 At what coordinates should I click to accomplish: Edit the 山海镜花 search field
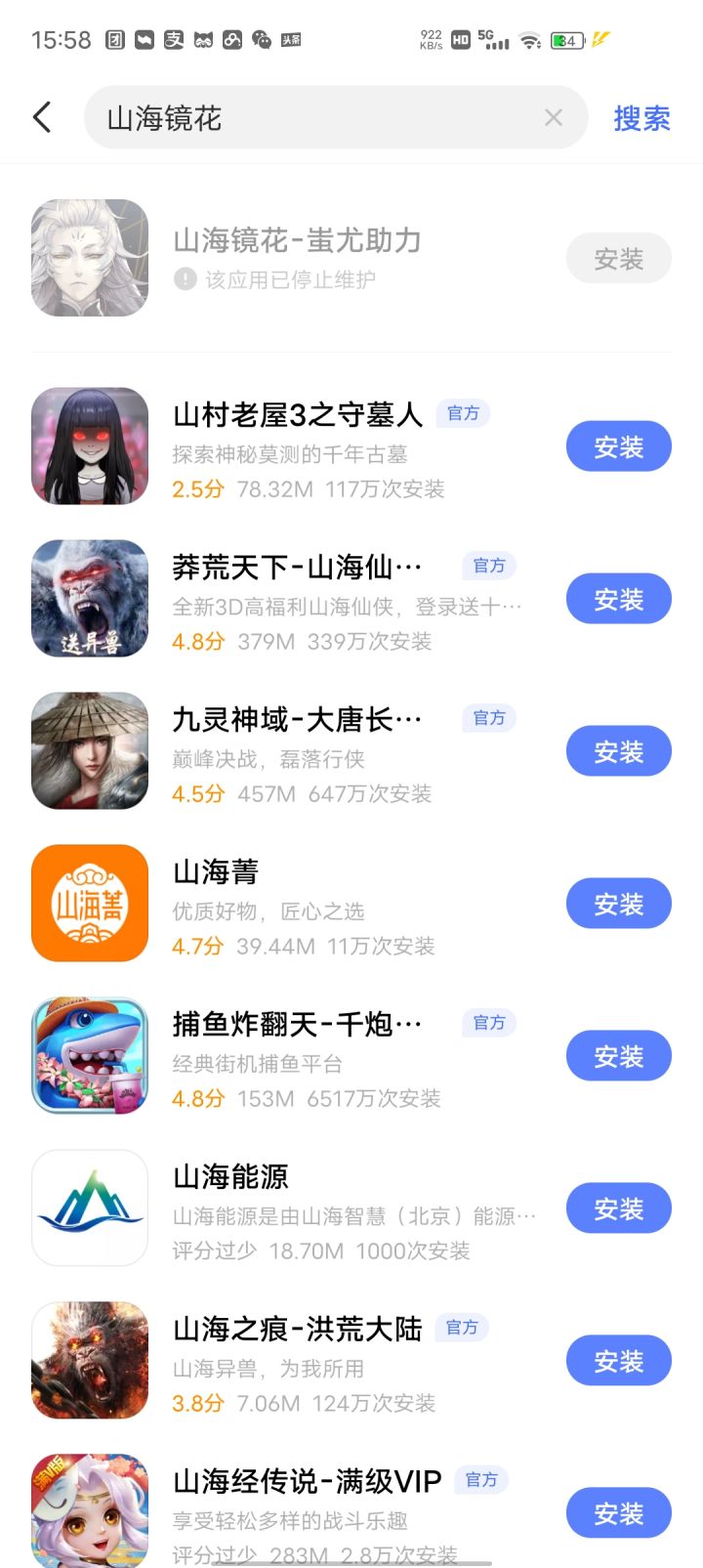pos(312,118)
